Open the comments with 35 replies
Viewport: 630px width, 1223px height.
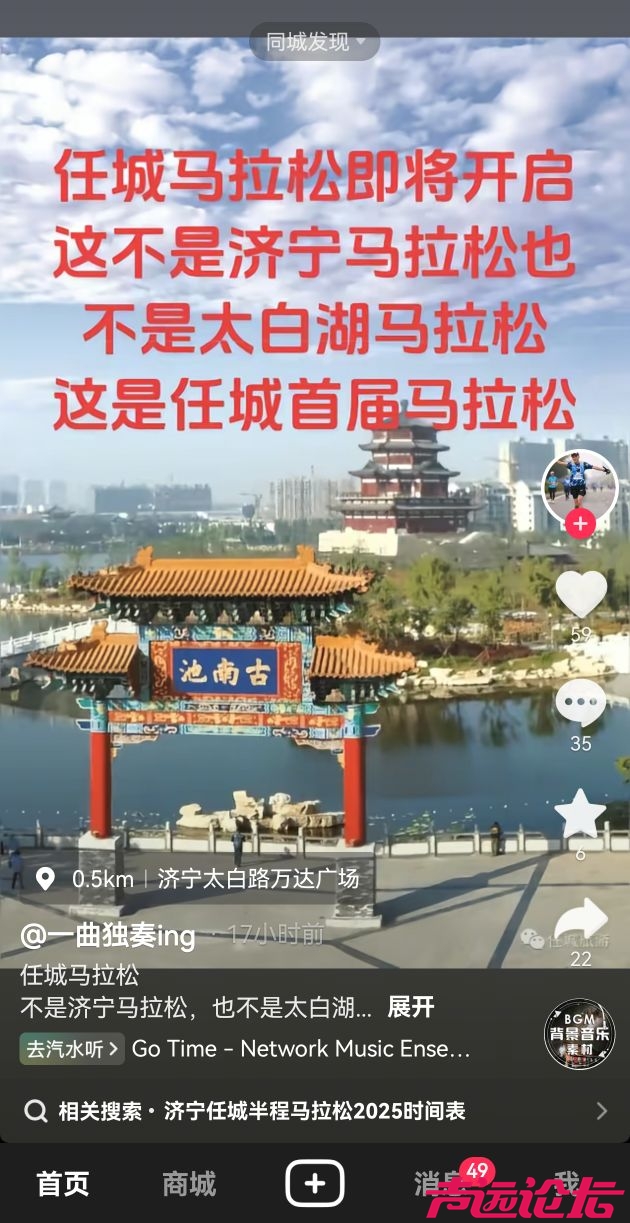pyautogui.click(x=581, y=704)
